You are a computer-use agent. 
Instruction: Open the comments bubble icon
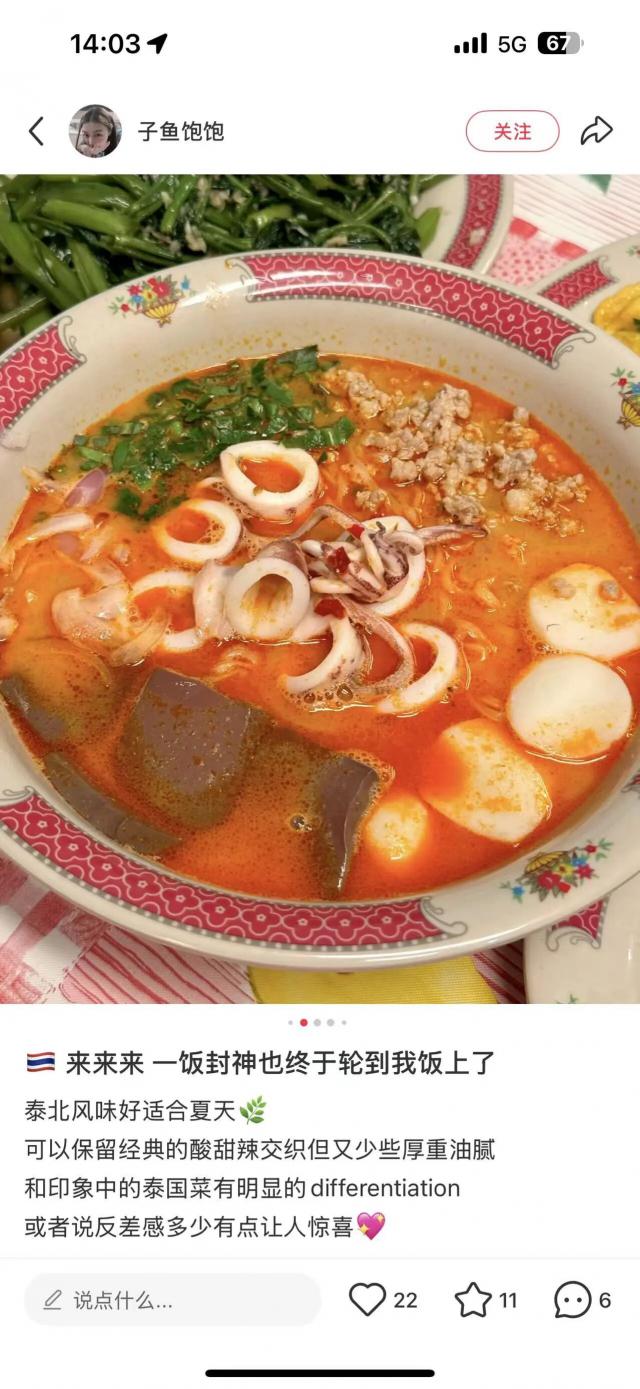tap(573, 1300)
